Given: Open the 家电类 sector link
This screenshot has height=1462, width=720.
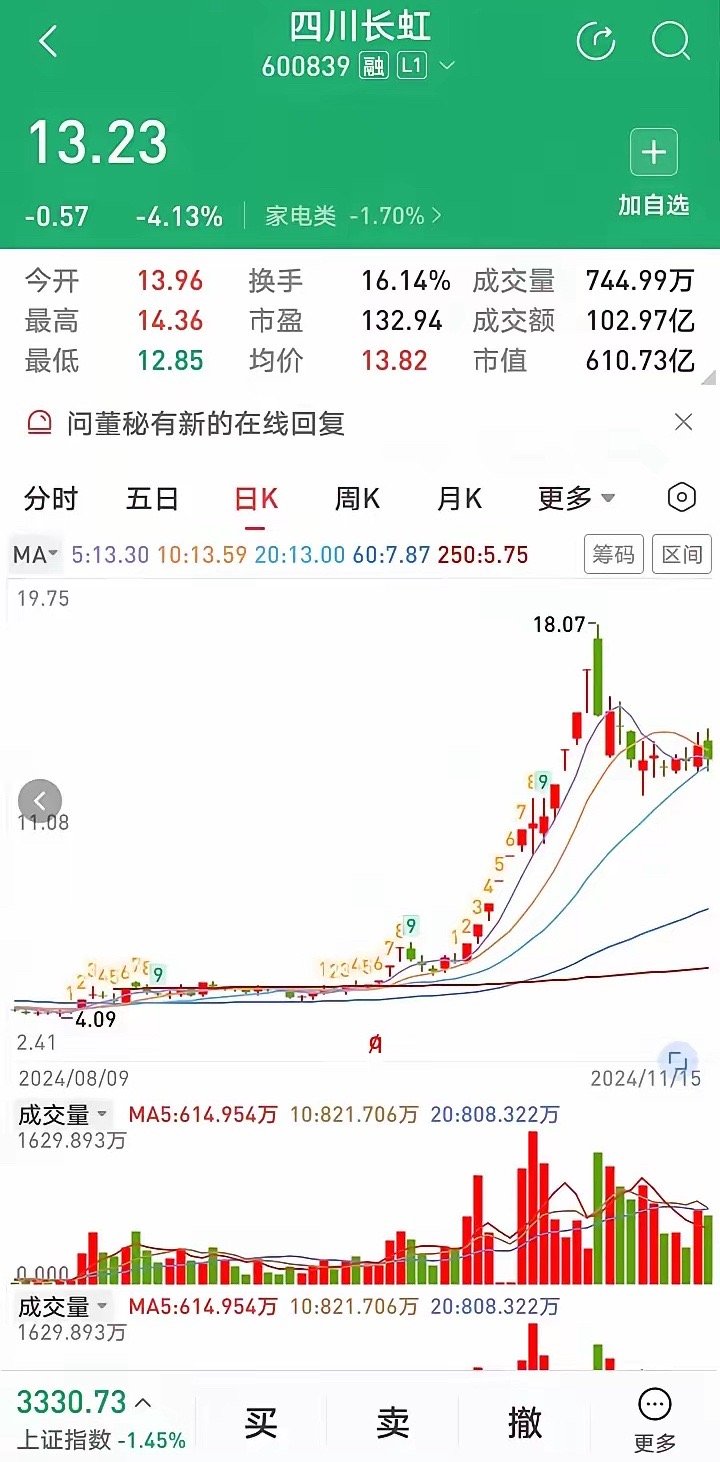Looking at the screenshot, I should click(353, 215).
